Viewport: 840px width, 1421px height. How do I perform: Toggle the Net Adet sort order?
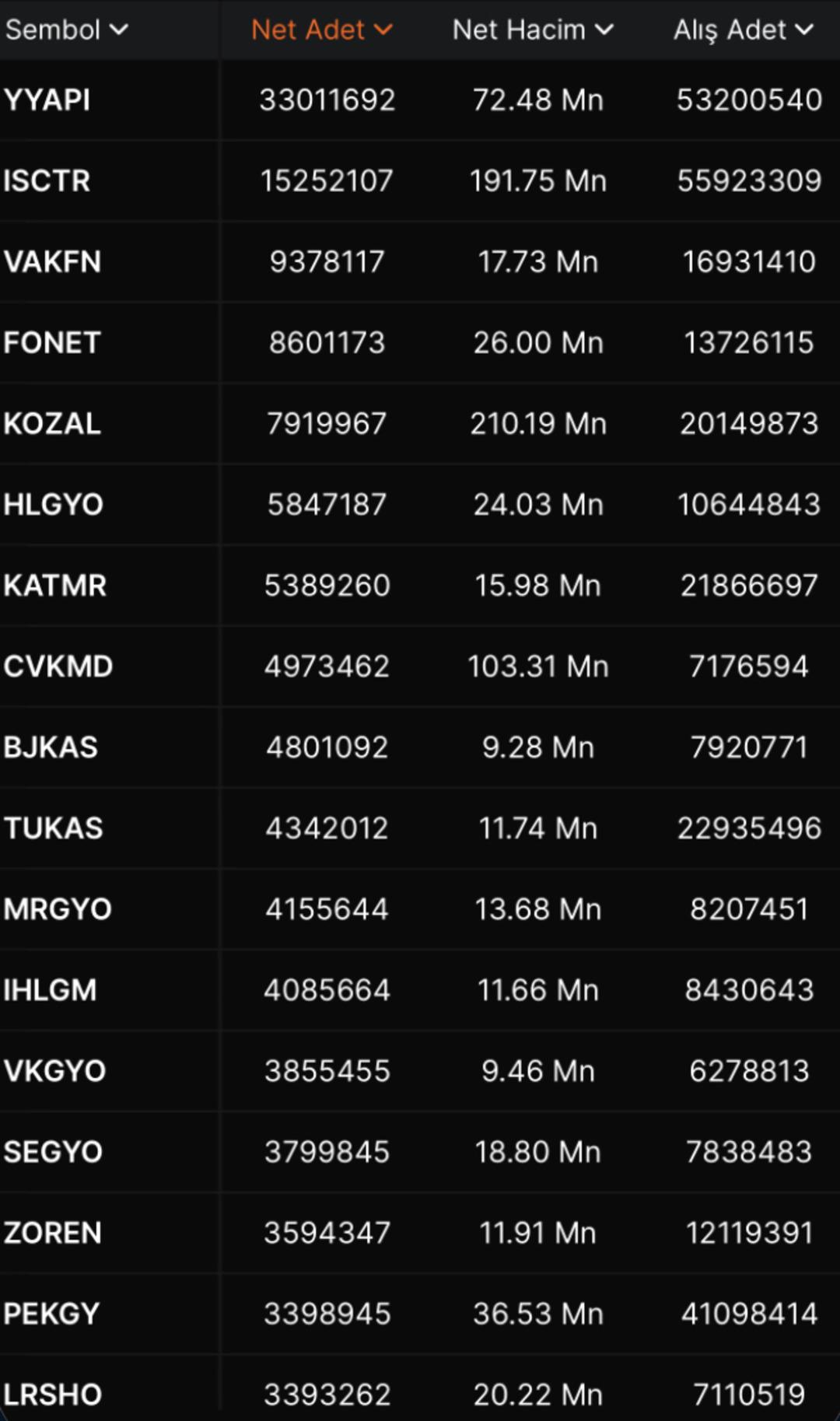(x=321, y=30)
